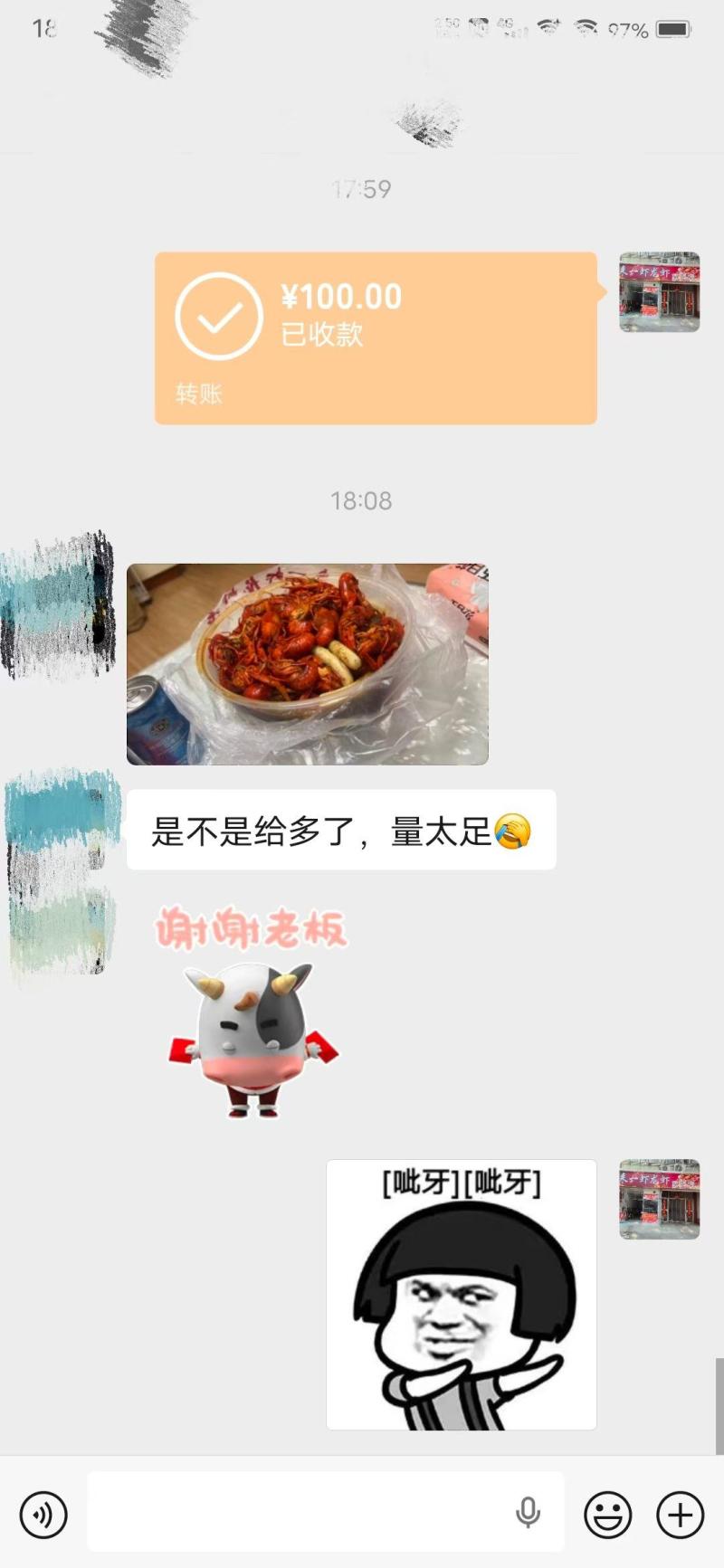This screenshot has width=724, height=1568.
Task: Focus the message text field
Action: (x=299, y=1512)
